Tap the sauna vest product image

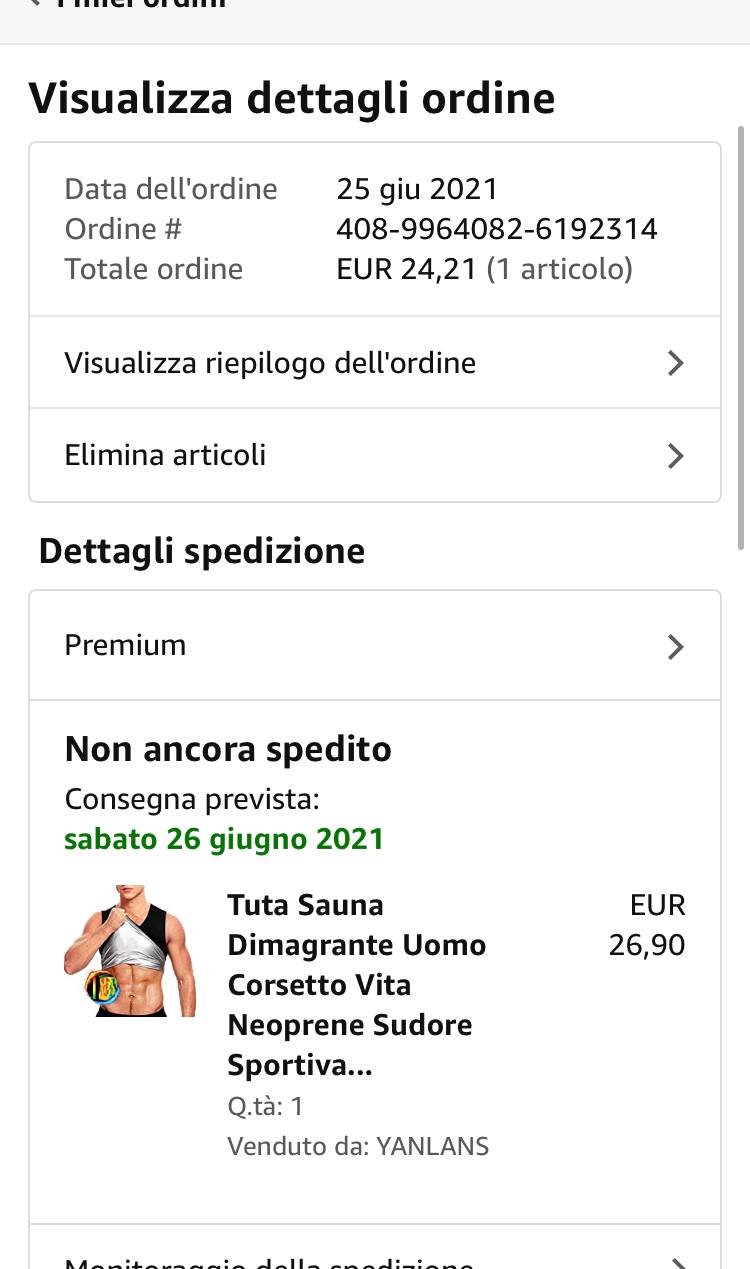pyautogui.click(x=130, y=950)
